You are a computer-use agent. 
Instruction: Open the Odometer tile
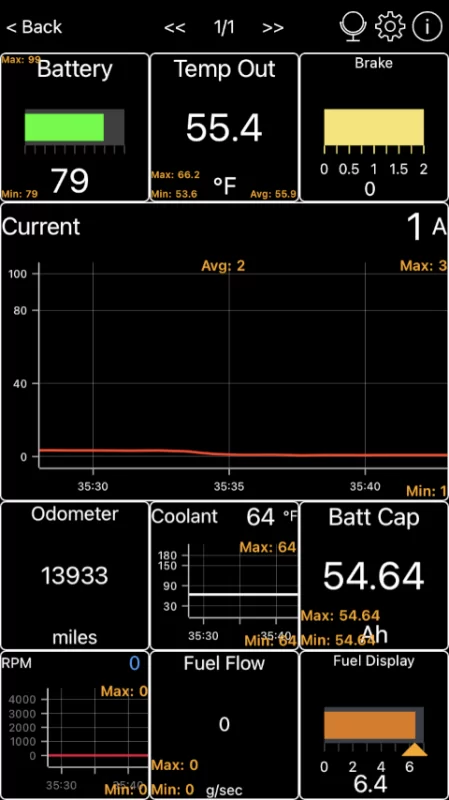pos(74,575)
